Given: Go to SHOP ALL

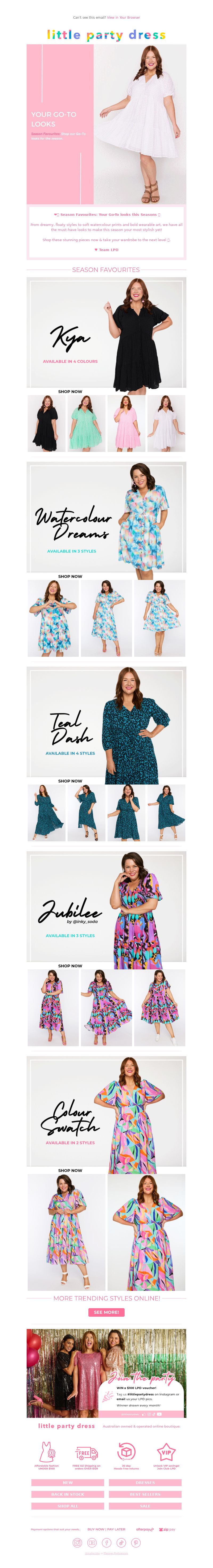Looking at the screenshot, I should tap(67, 1505).
